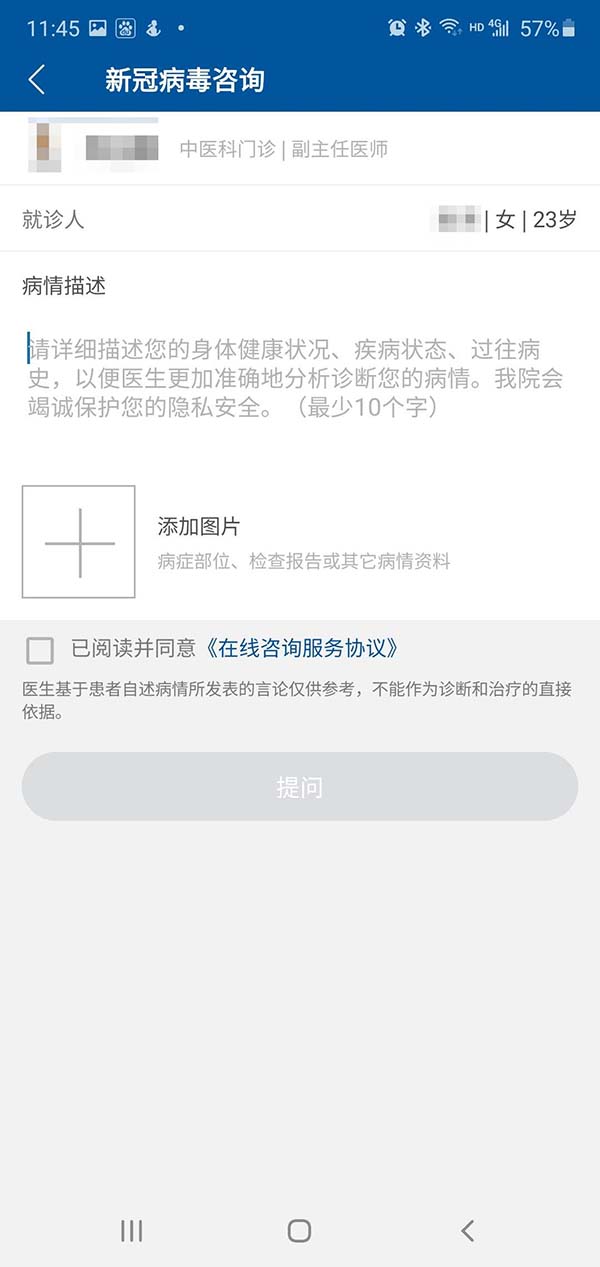This screenshot has width=600, height=1267.
Task: Go to the system home screen
Action: 299,1231
